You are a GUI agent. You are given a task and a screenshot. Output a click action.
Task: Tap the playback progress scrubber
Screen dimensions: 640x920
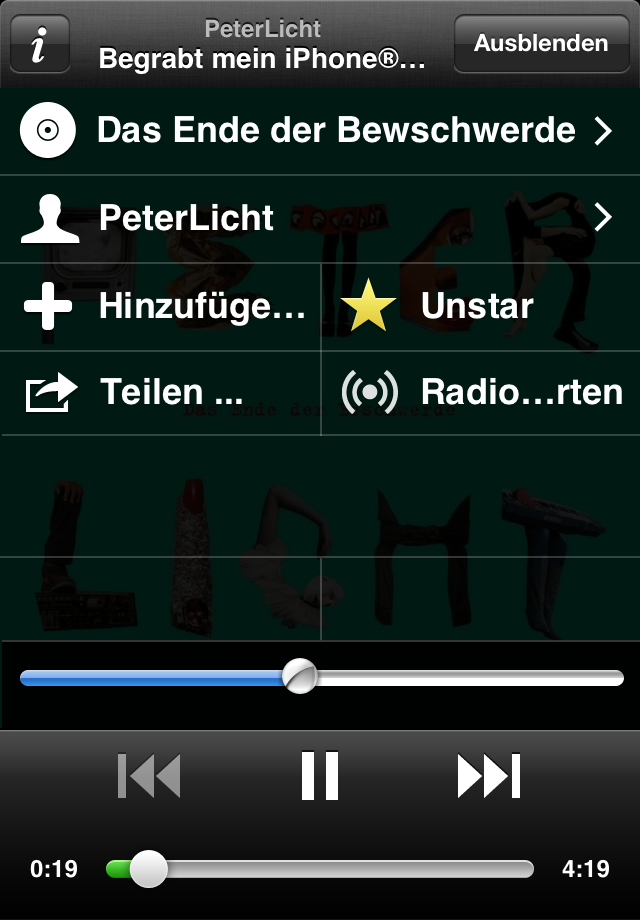click(x=149, y=868)
